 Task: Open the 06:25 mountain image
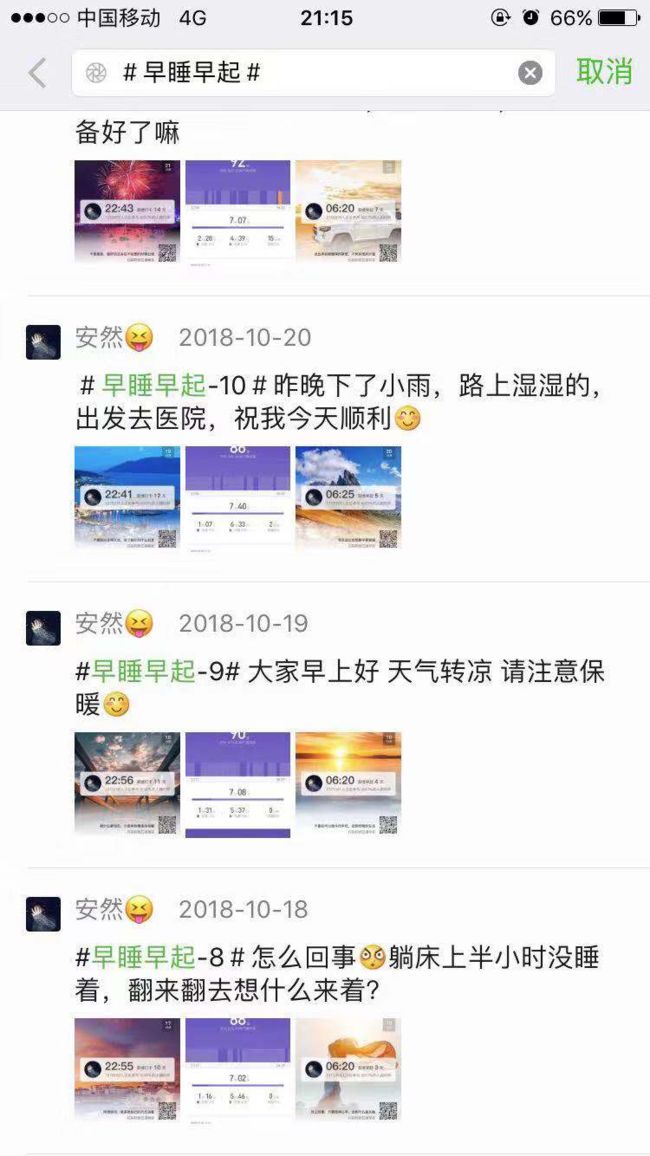[348, 498]
